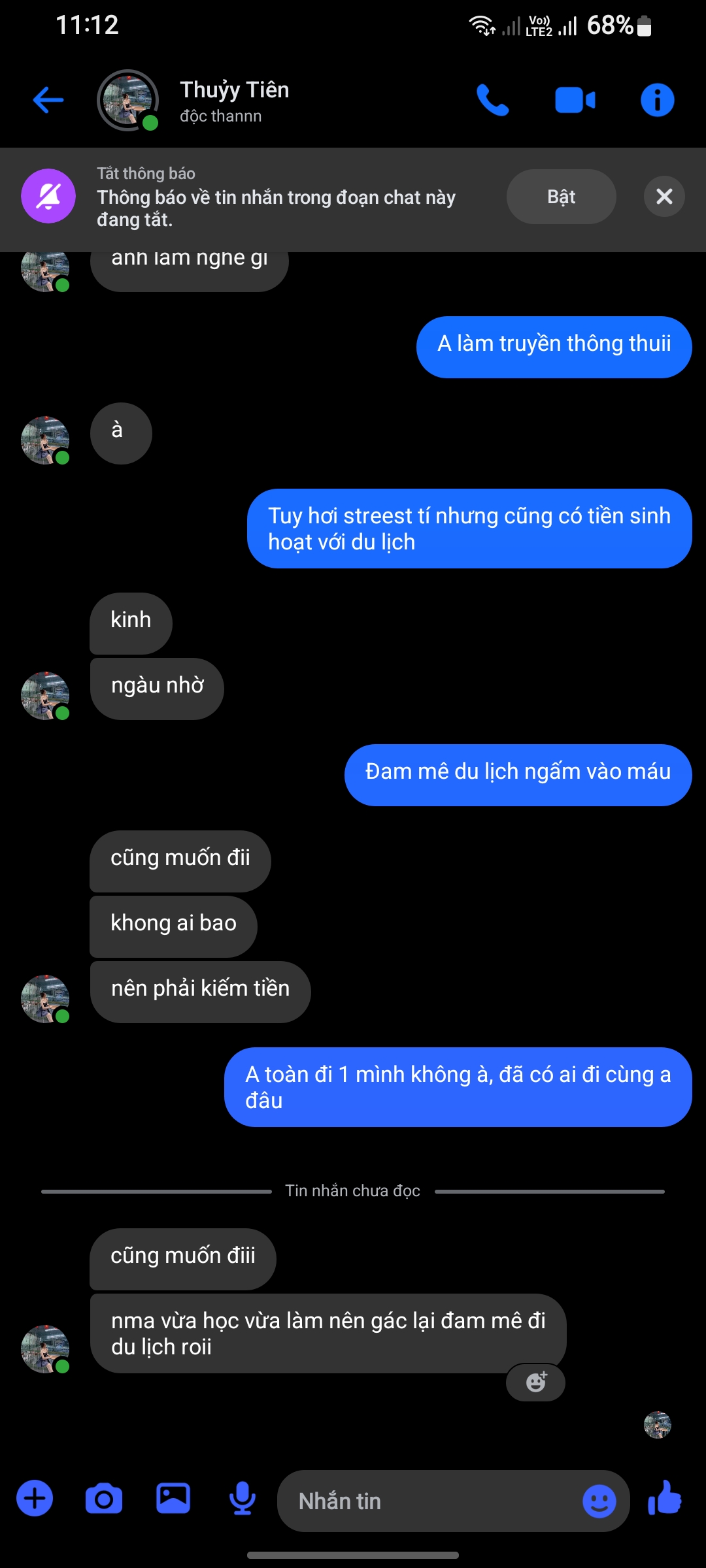
Task: Start a voice call with Thuỷy Tiên
Action: [x=492, y=100]
